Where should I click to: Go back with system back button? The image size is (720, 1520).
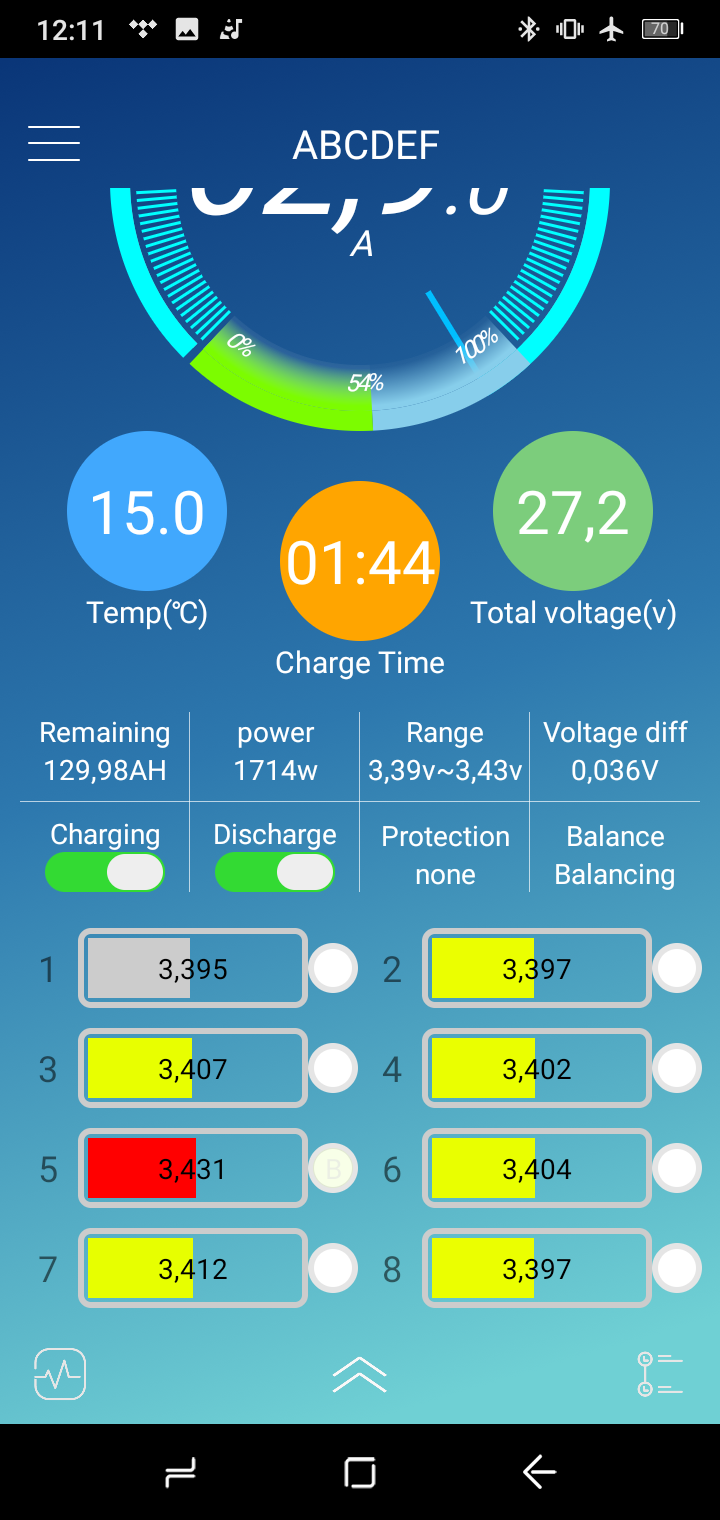(539, 1472)
